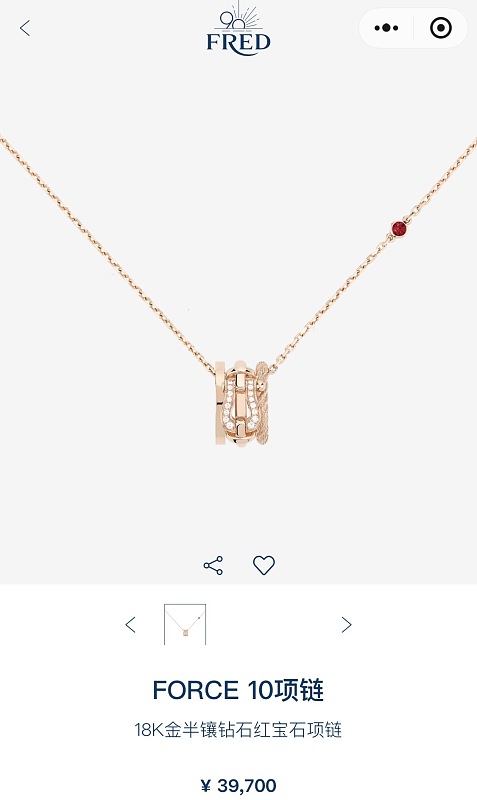Show the previous product image

[x=131, y=624]
